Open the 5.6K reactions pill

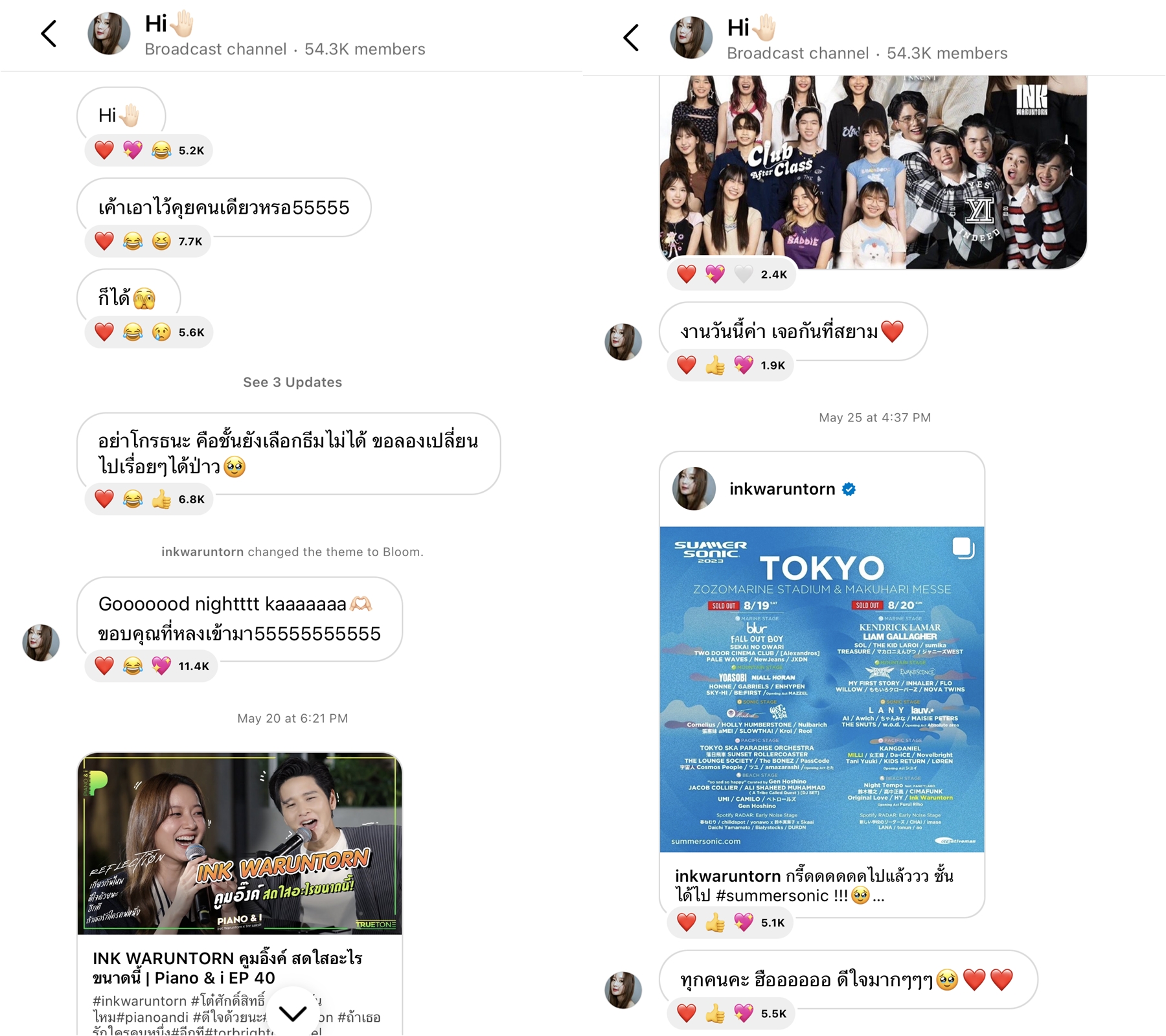[149, 332]
